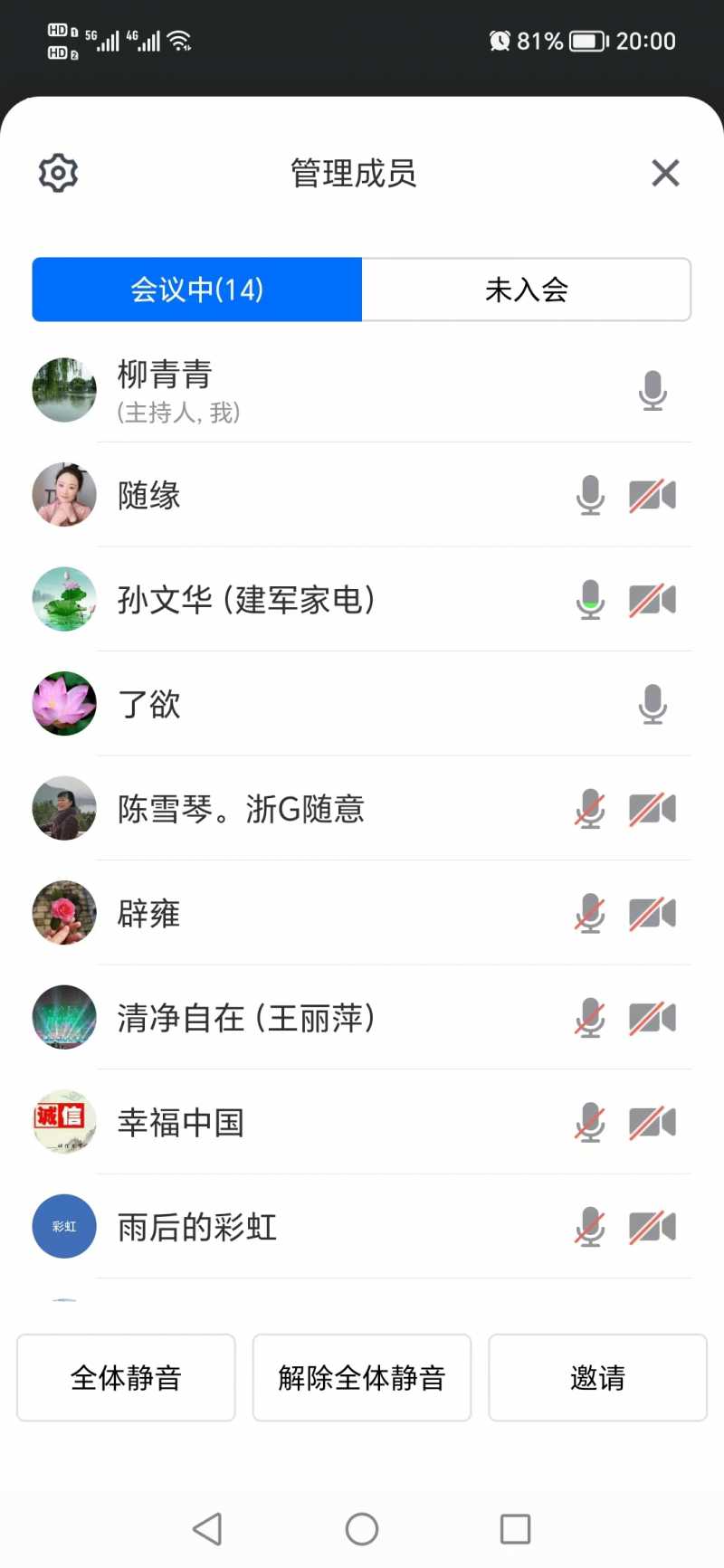Image resolution: width=724 pixels, height=1568 pixels.
Task: Toggle the muted mic of 辟雍
Action: coord(590,913)
